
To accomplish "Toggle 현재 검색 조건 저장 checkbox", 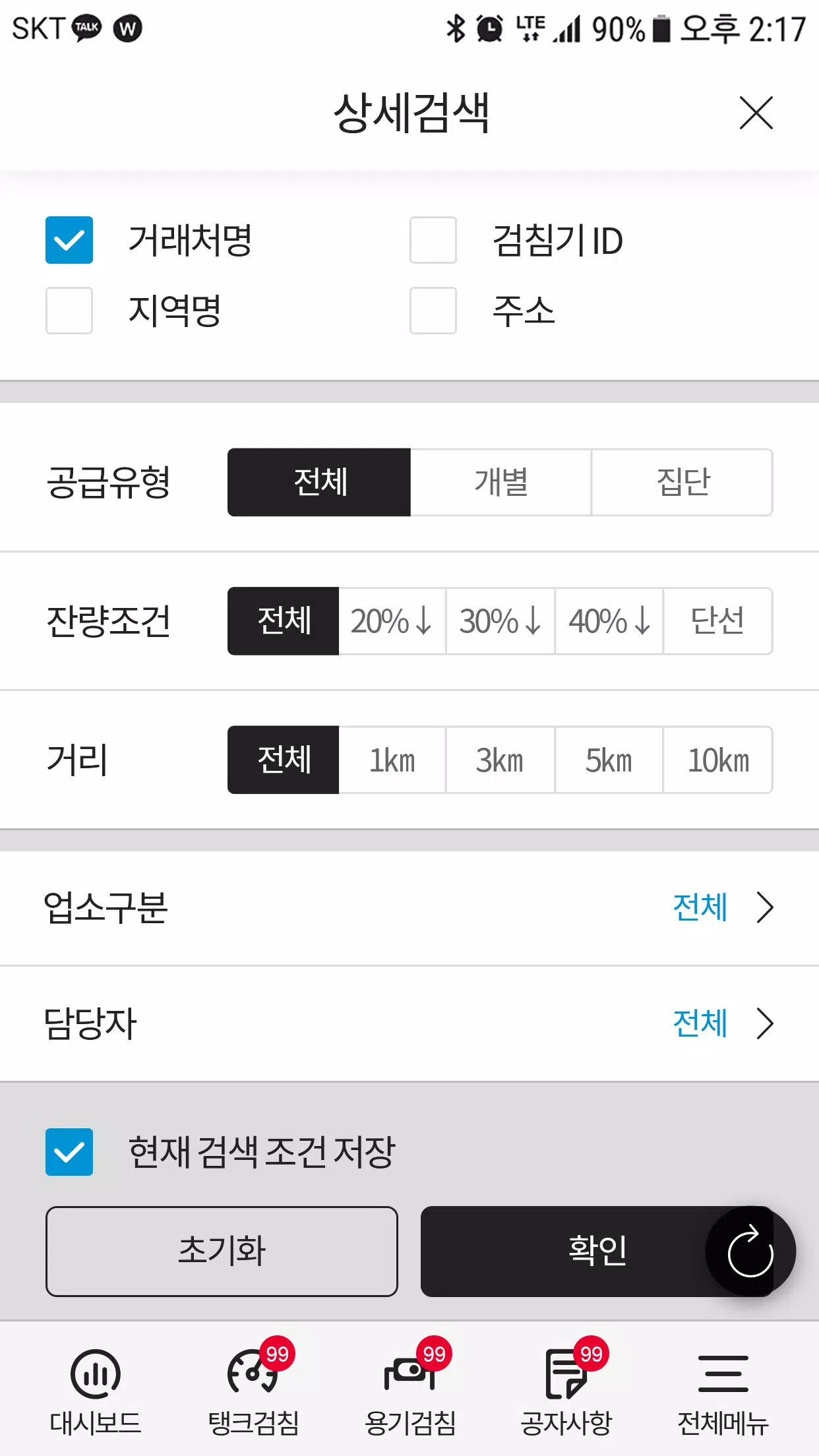I will click(69, 1152).
